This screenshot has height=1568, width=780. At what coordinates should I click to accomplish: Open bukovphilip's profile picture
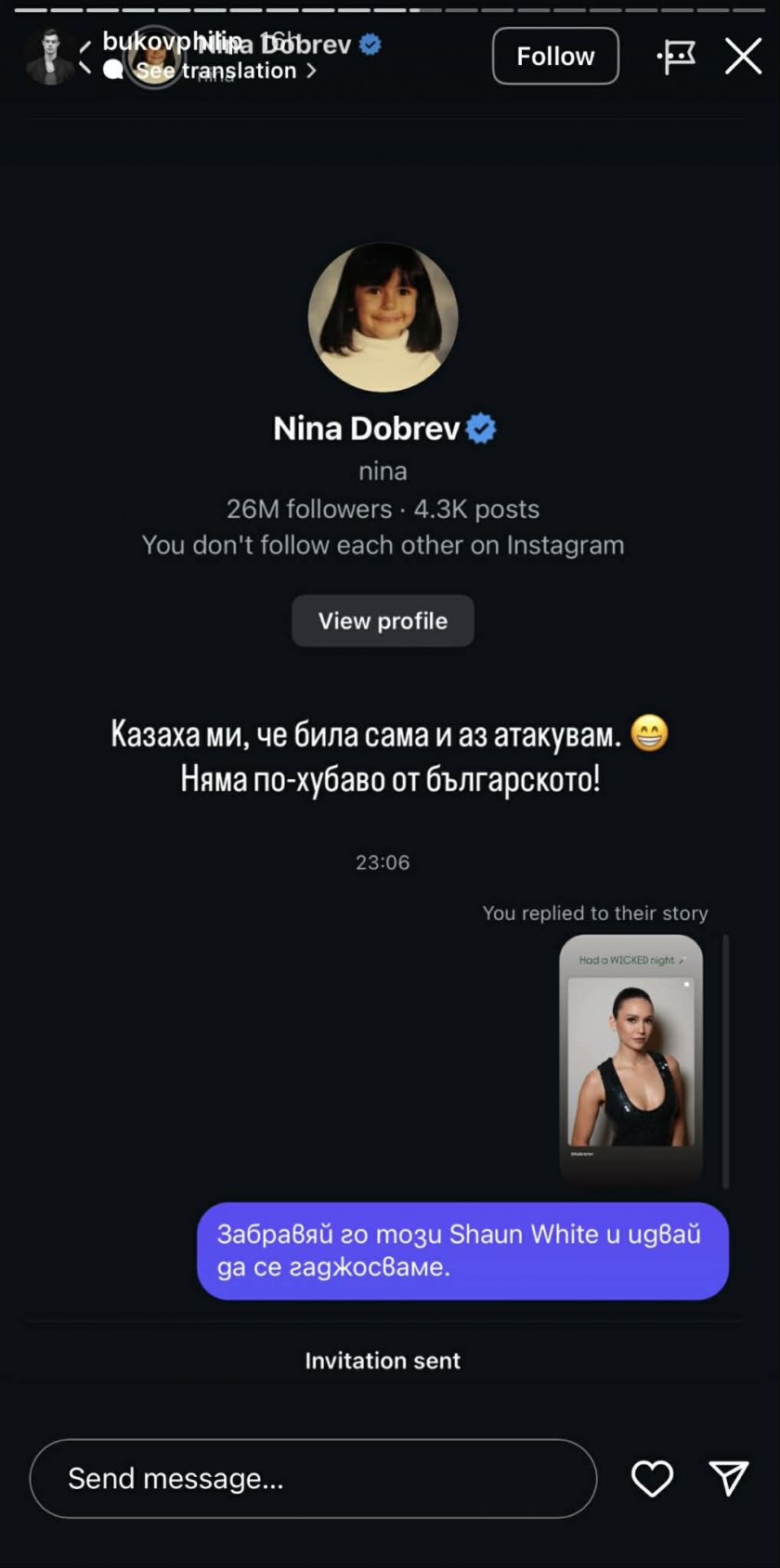coord(49,56)
